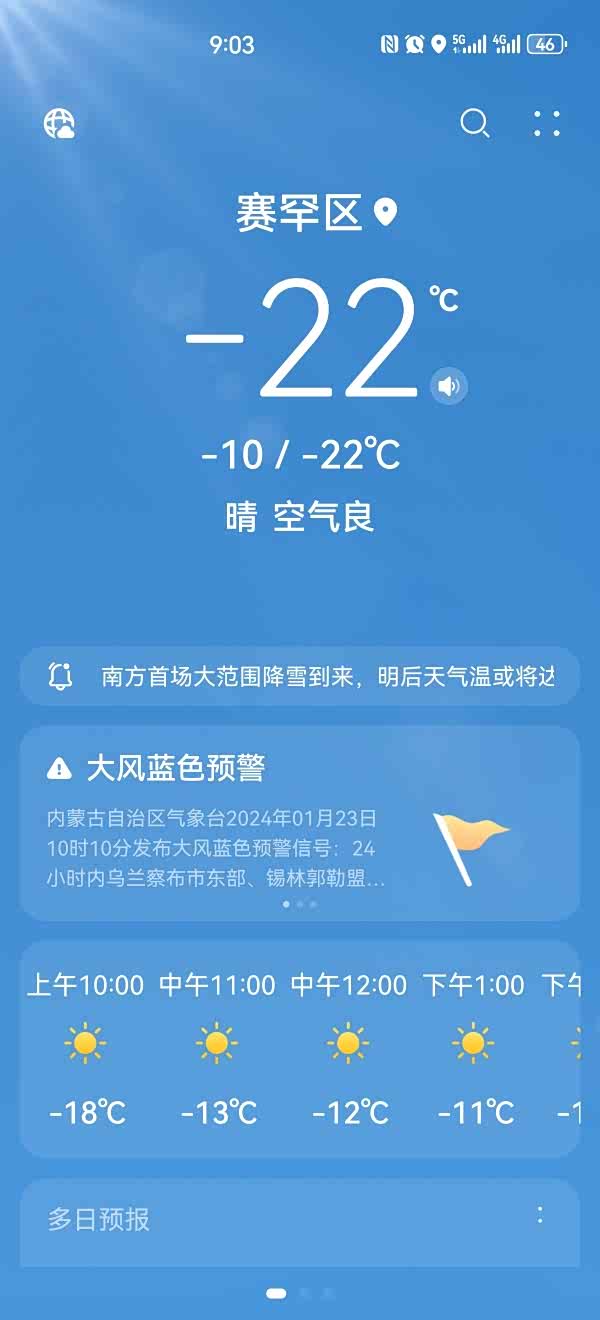600x1320 pixels.
Task: View the 大风蓝色预警 warning card
Action: tap(300, 822)
